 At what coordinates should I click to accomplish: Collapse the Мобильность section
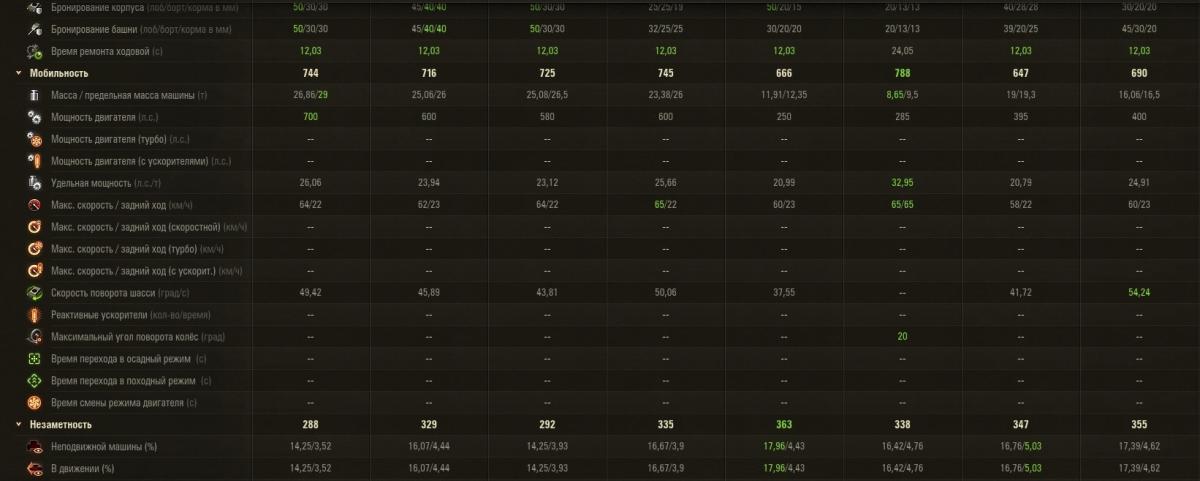click(x=18, y=73)
